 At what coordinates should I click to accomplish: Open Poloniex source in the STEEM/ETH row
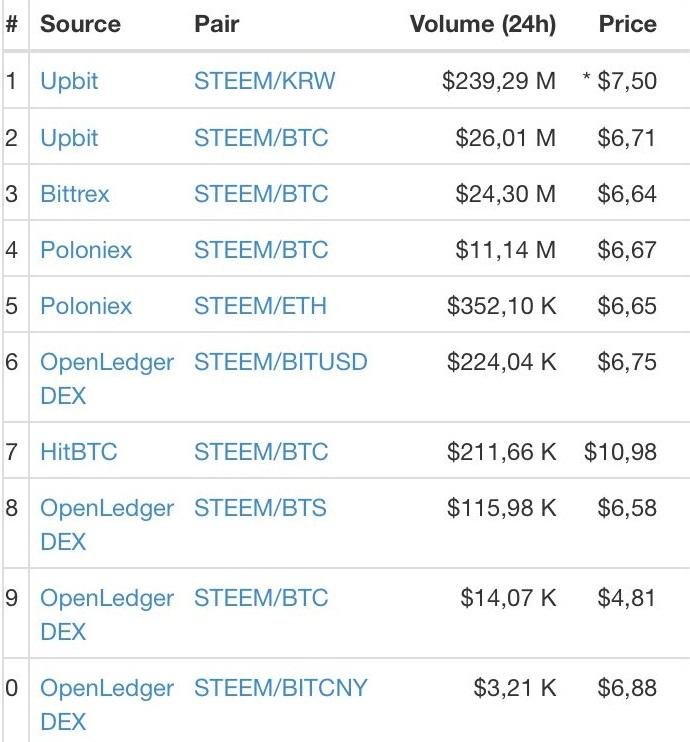[86, 305]
